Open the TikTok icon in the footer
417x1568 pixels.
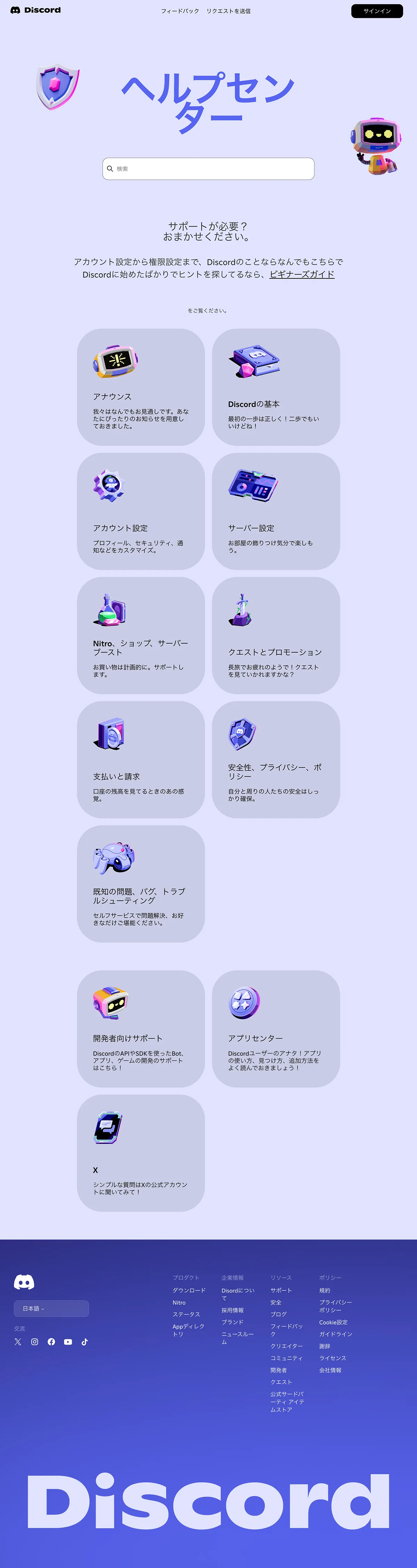[85, 1342]
